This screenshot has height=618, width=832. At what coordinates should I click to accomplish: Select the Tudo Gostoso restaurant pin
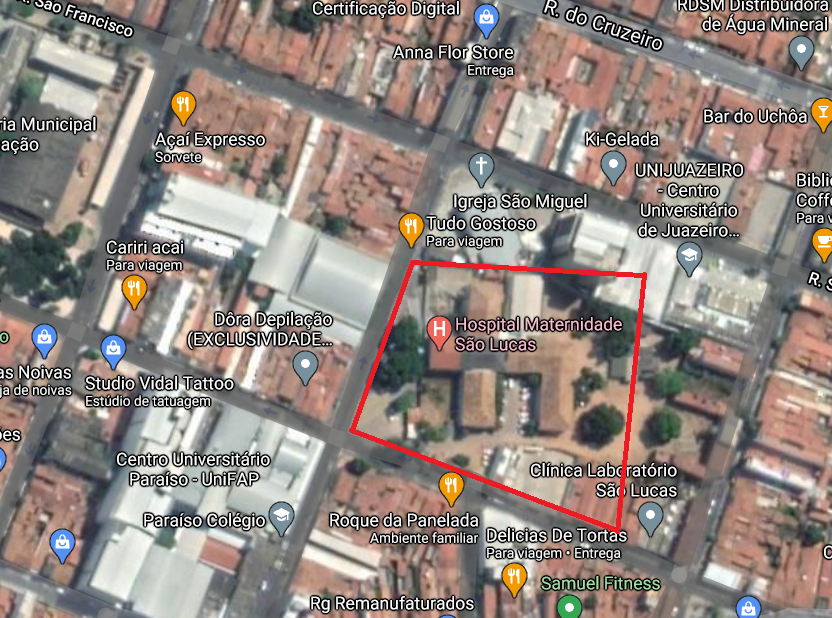point(410,229)
